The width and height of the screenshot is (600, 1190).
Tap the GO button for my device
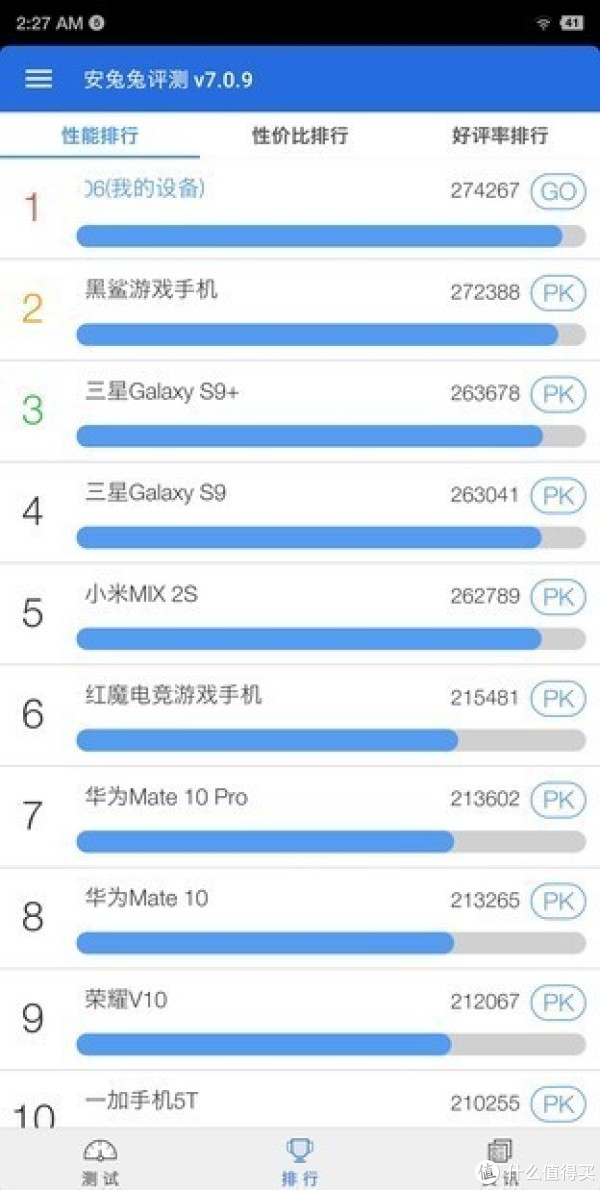(x=558, y=191)
